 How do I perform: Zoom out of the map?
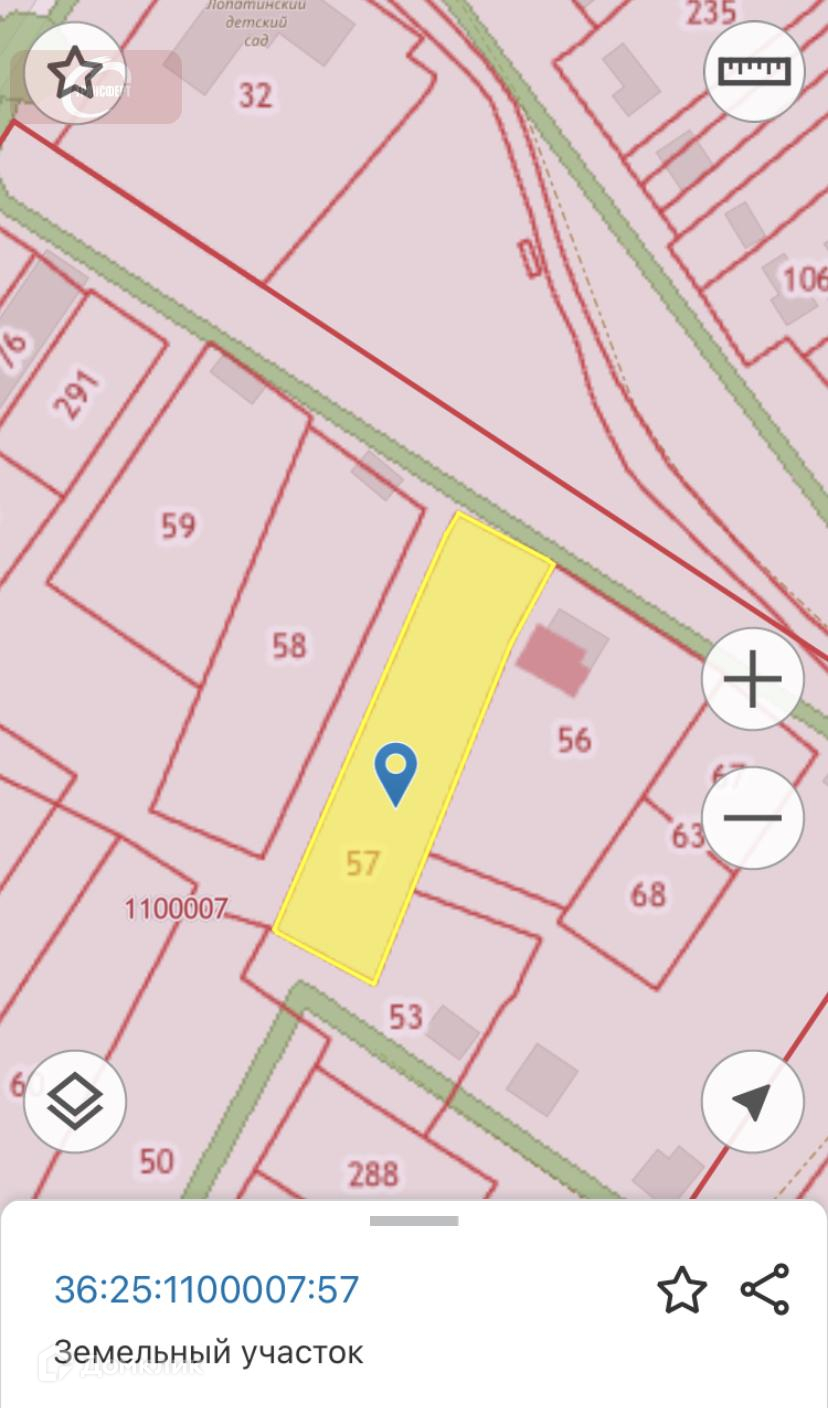[752, 817]
